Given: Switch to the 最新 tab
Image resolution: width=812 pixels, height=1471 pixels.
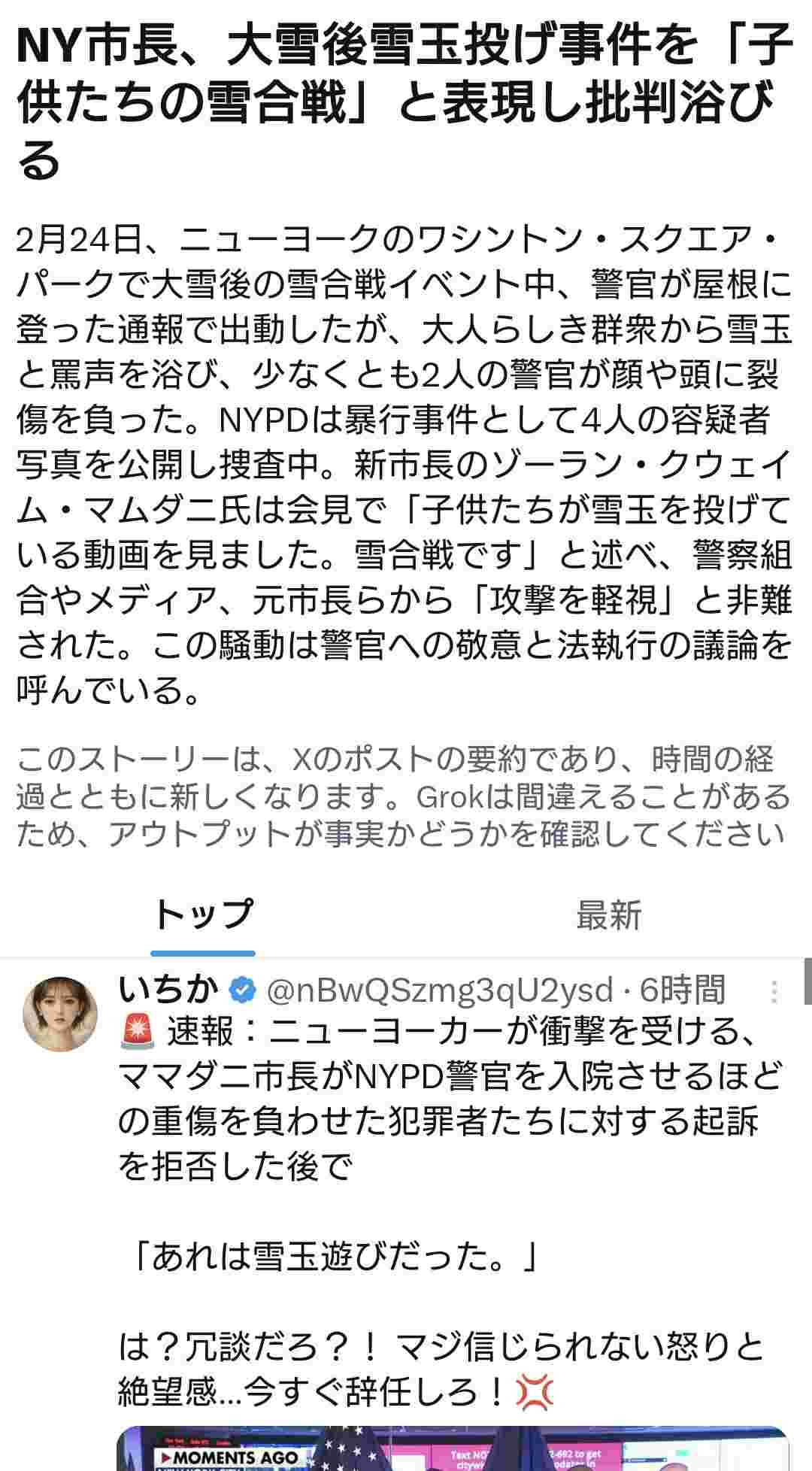Looking at the screenshot, I should 608,916.
